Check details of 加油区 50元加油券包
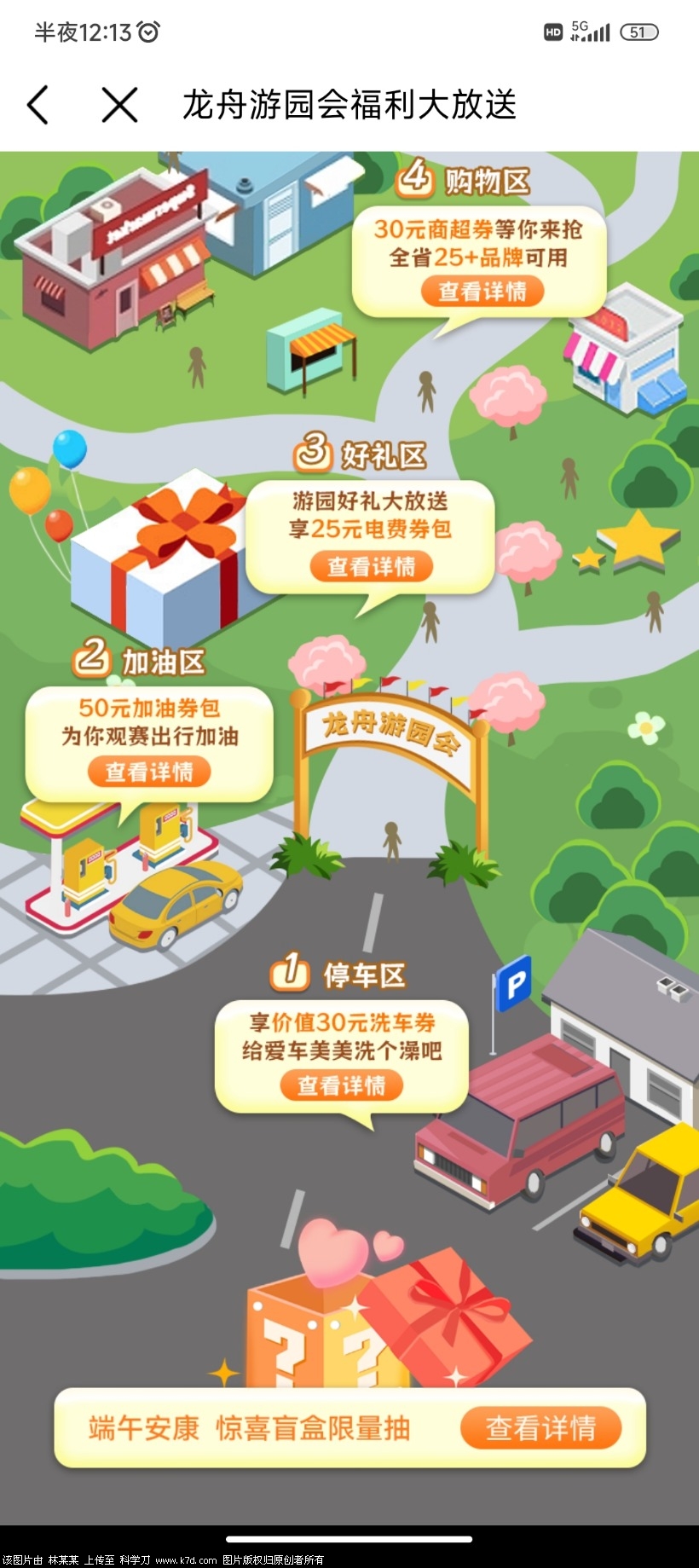Screen dimensions: 699x1568 coord(149,772)
